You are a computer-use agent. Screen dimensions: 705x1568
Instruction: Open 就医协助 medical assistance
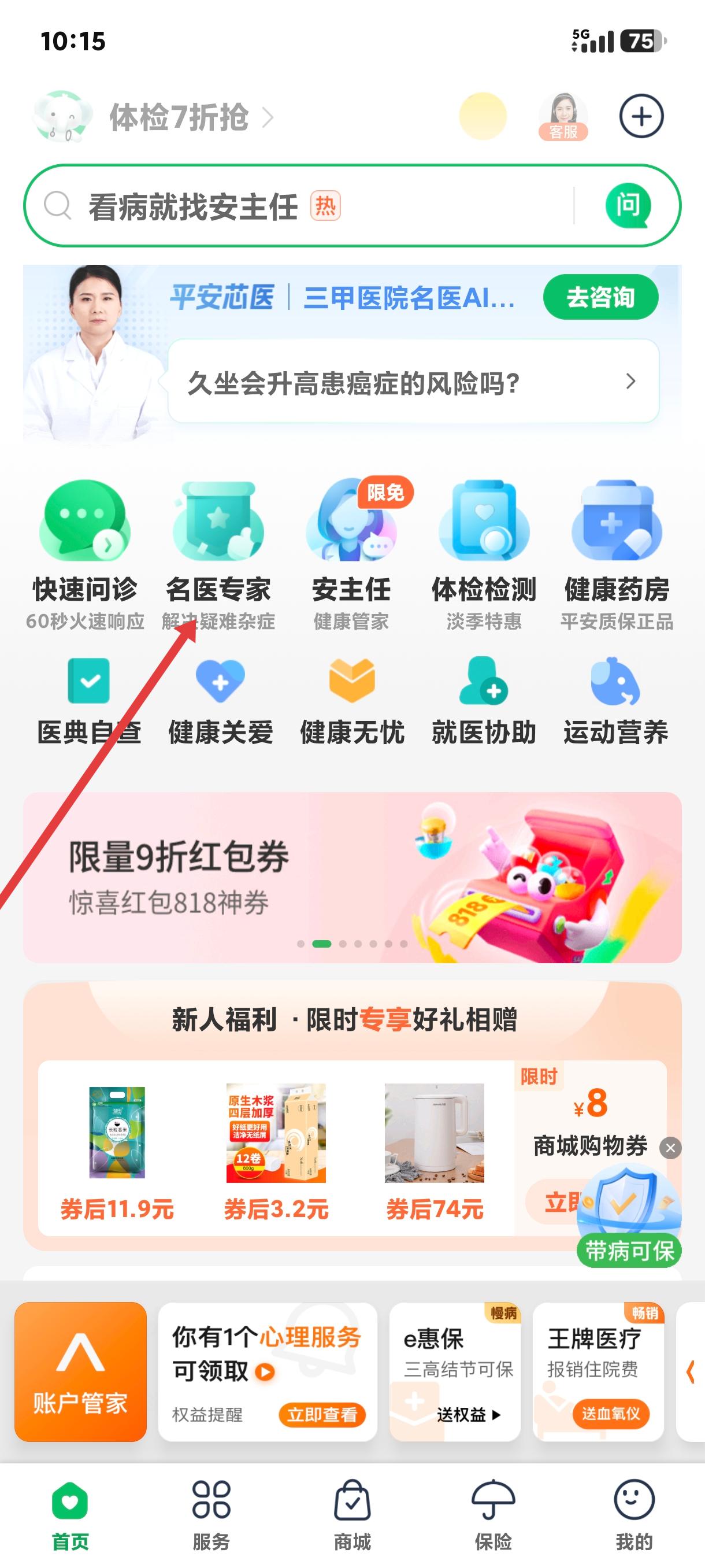pos(484,701)
